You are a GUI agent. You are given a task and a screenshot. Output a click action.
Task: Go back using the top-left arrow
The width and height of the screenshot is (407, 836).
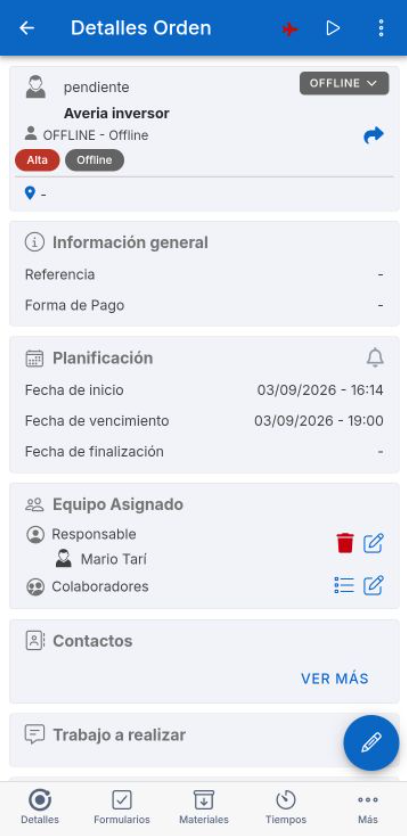[27, 28]
